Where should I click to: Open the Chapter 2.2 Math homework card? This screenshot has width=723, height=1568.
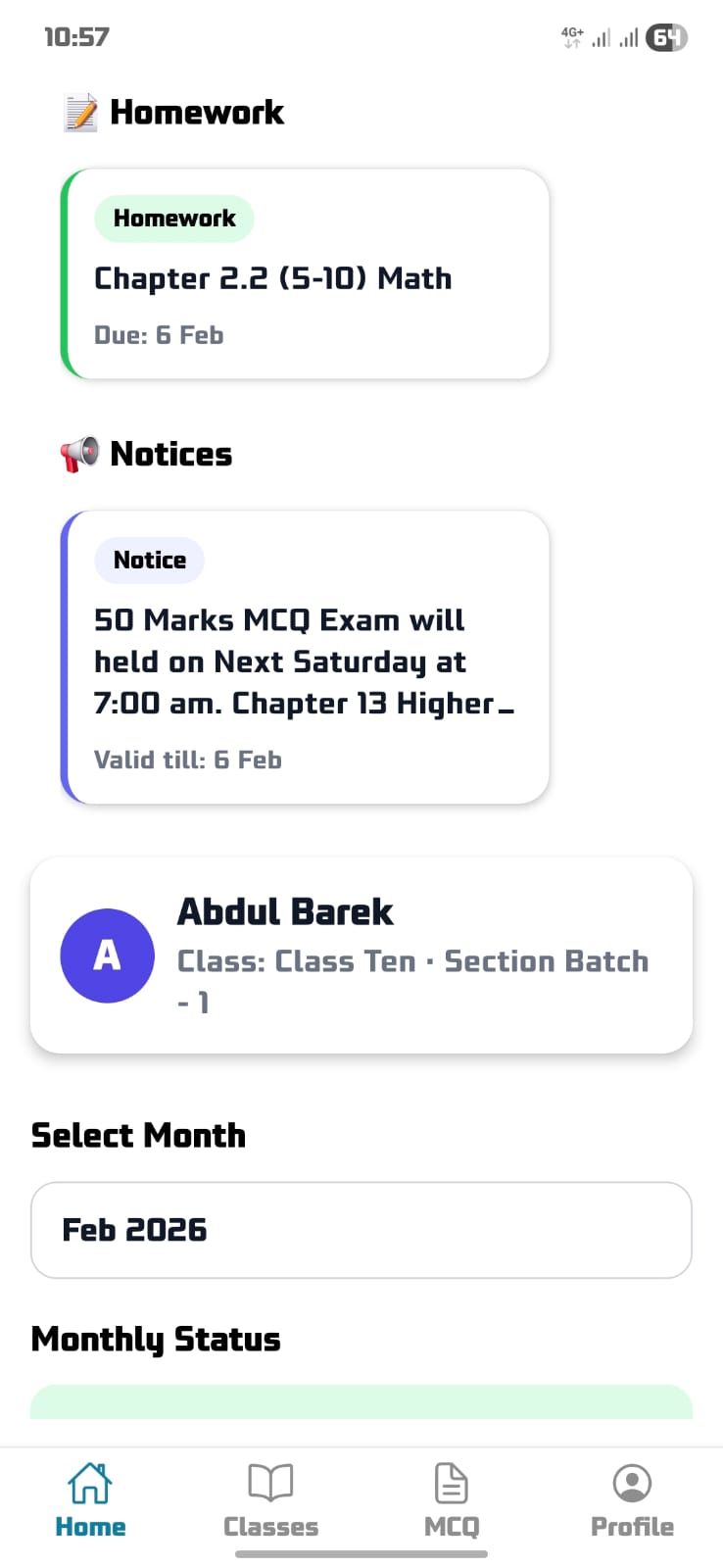click(x=305, y=274)
